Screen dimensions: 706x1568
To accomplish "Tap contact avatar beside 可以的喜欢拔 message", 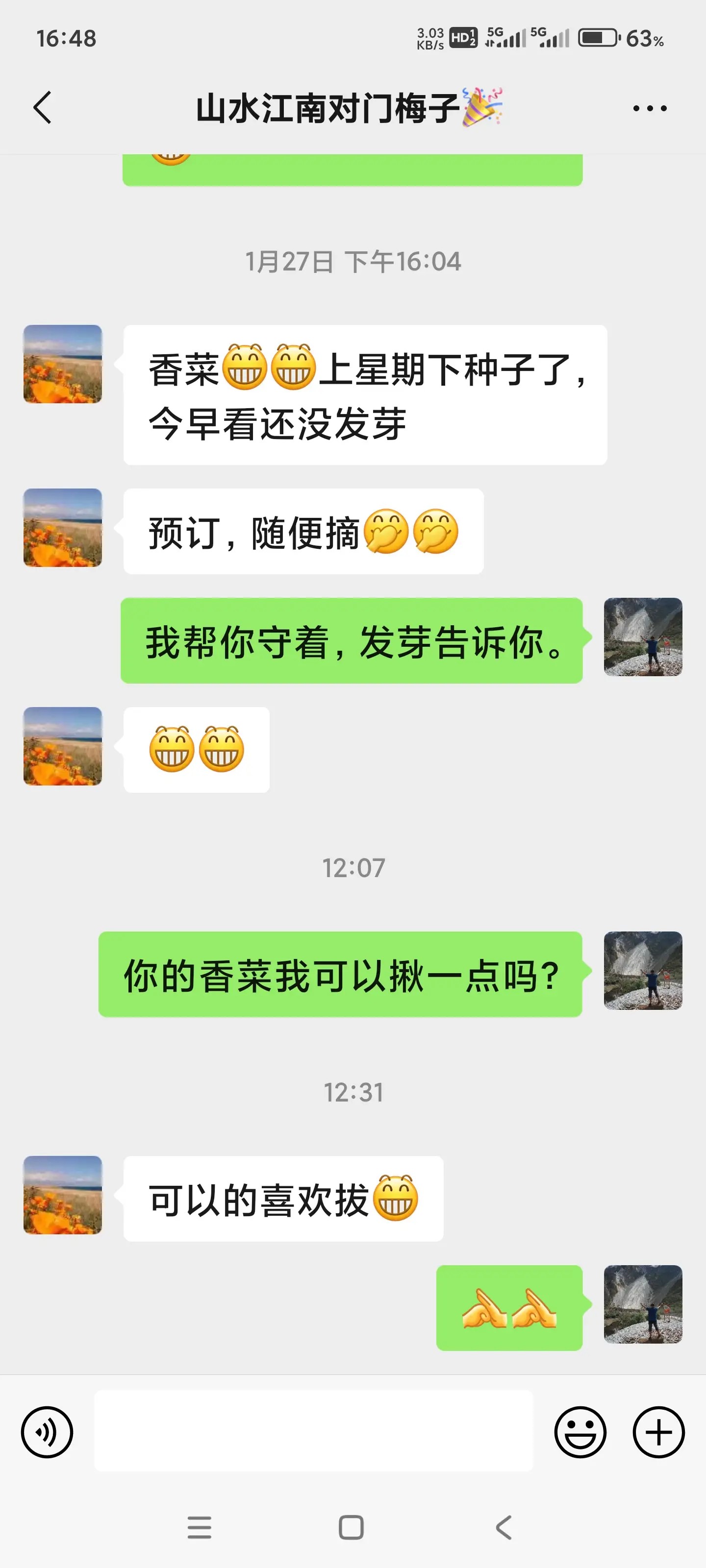I will 63,1196.
